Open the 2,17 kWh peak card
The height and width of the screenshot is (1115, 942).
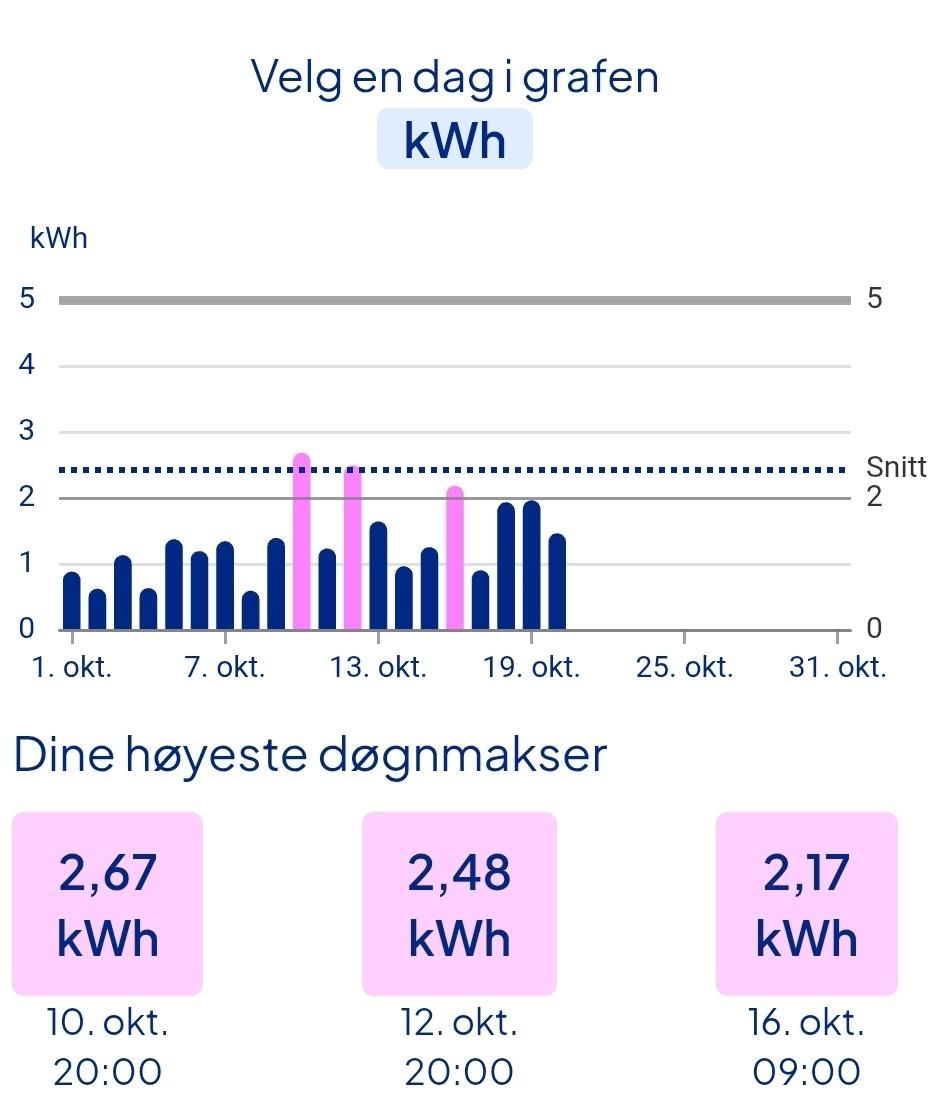[806, 904]
